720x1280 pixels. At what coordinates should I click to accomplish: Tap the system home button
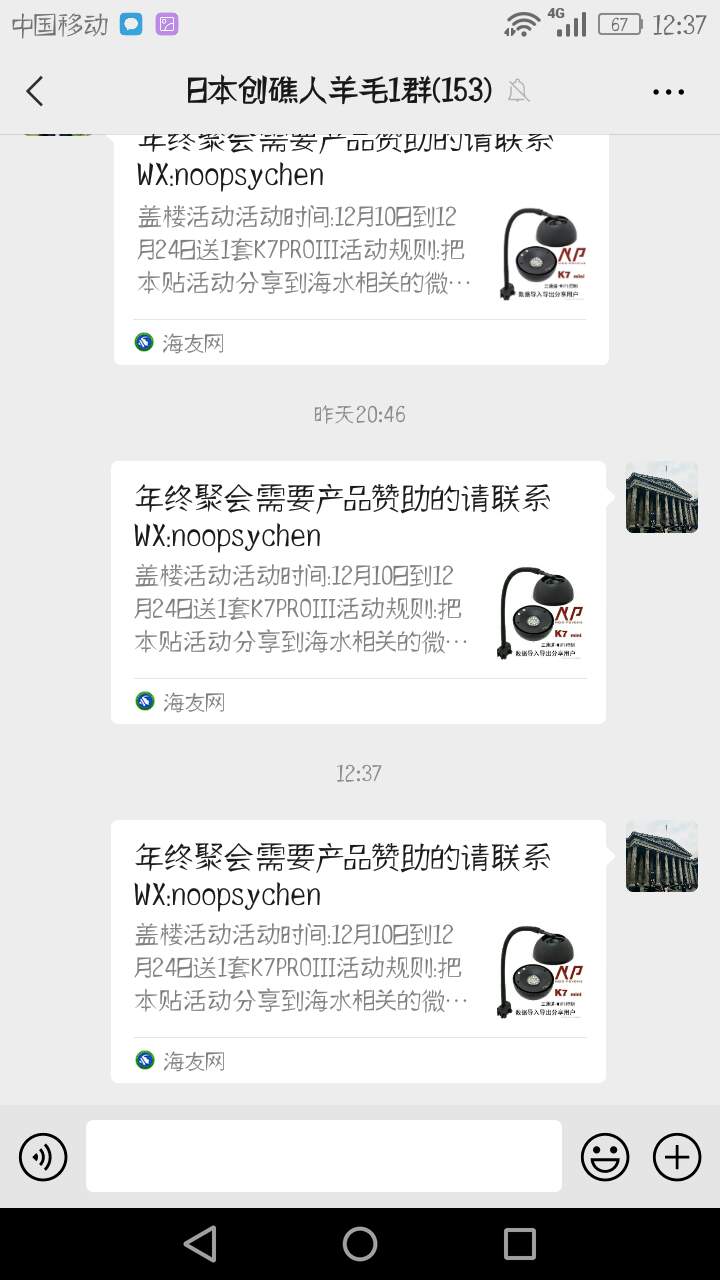pyautogui.click(x=360, y=1244)
